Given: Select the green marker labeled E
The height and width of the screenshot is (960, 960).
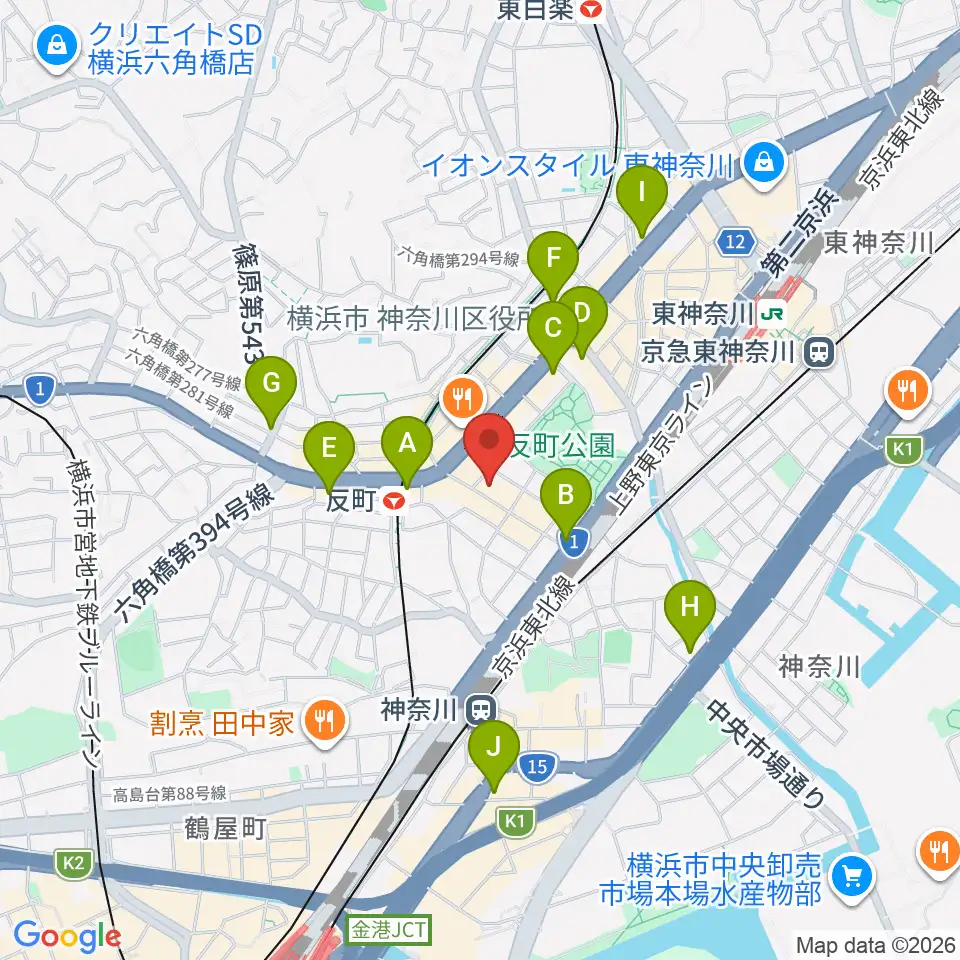Looking at the screenshot, I should 329,457.
